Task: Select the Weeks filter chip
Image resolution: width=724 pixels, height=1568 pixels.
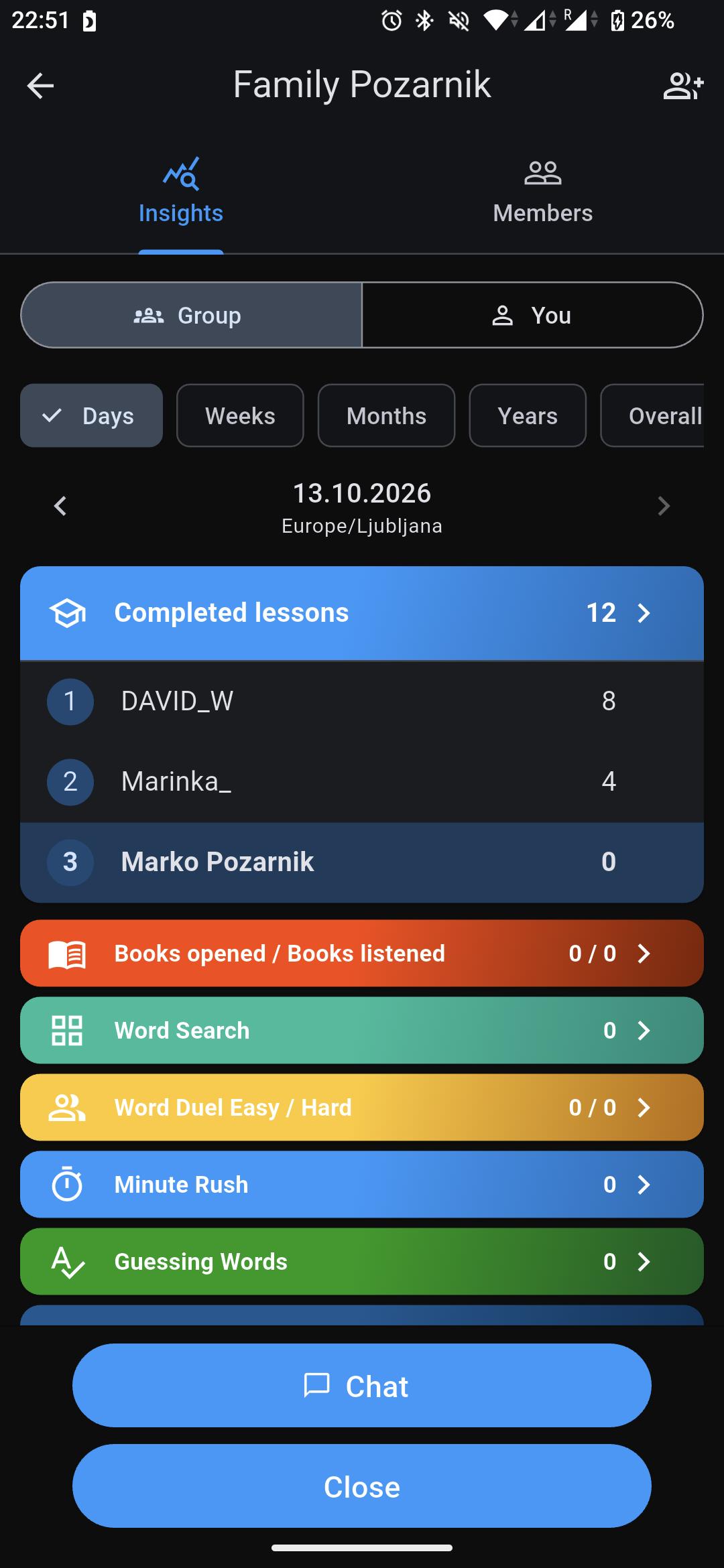Action: 240,415
